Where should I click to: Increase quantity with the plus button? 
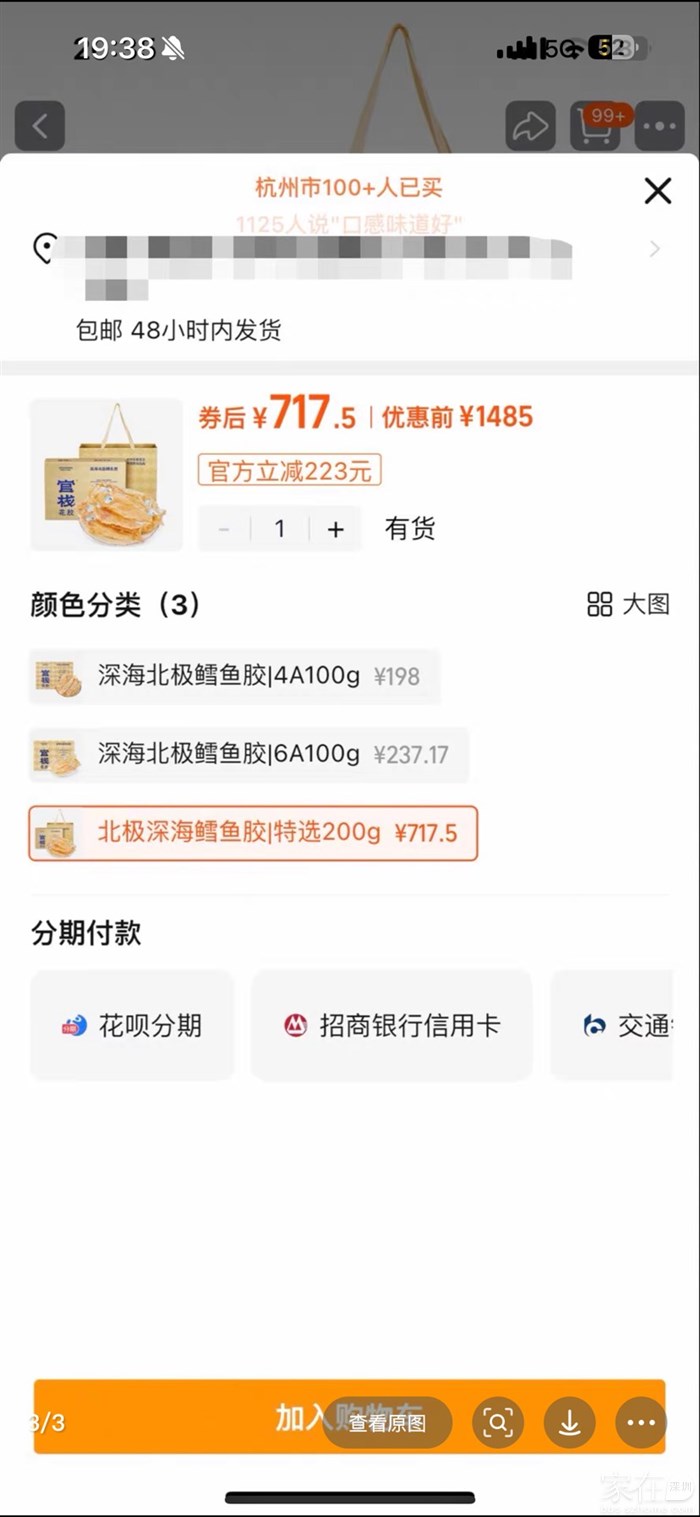click(335, 529)
